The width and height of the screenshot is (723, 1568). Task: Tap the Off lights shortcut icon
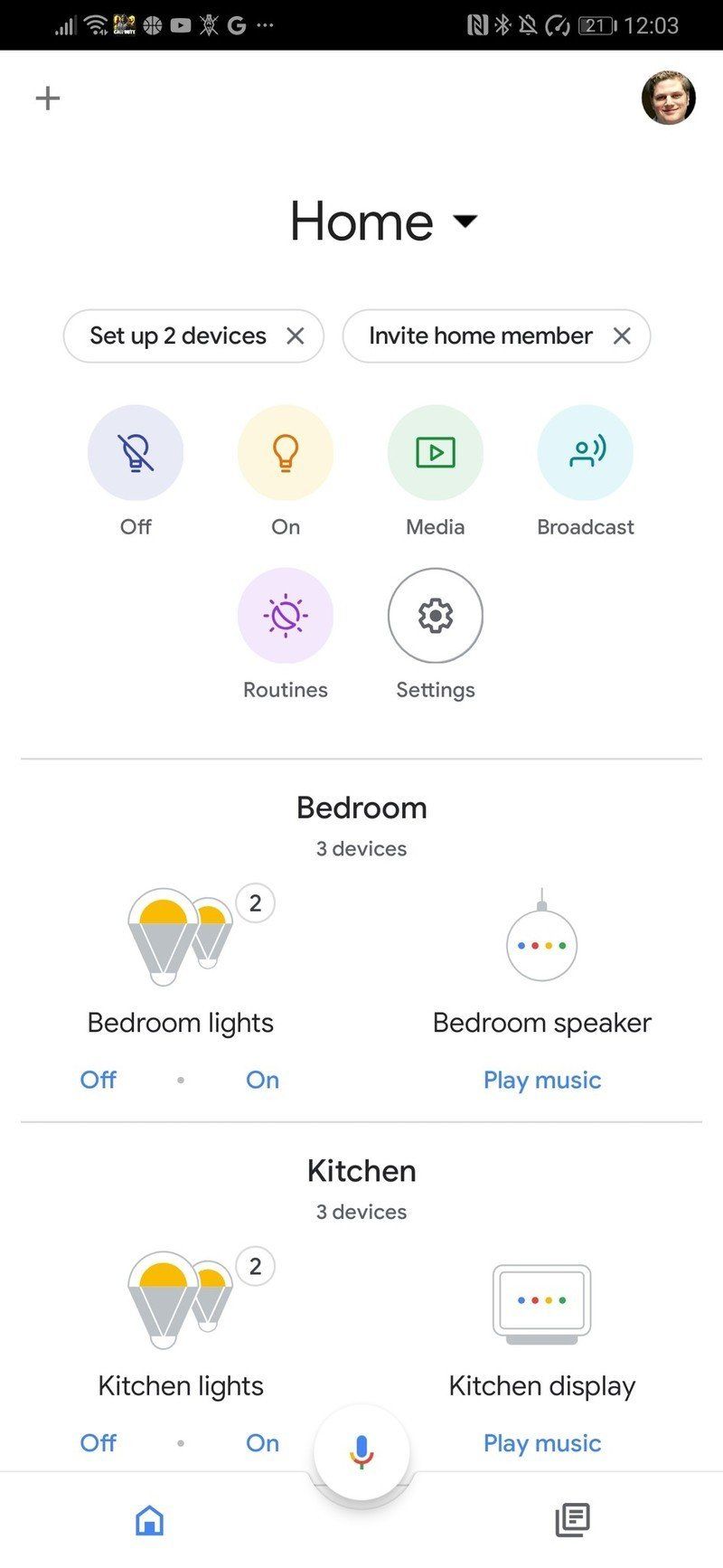135,453
